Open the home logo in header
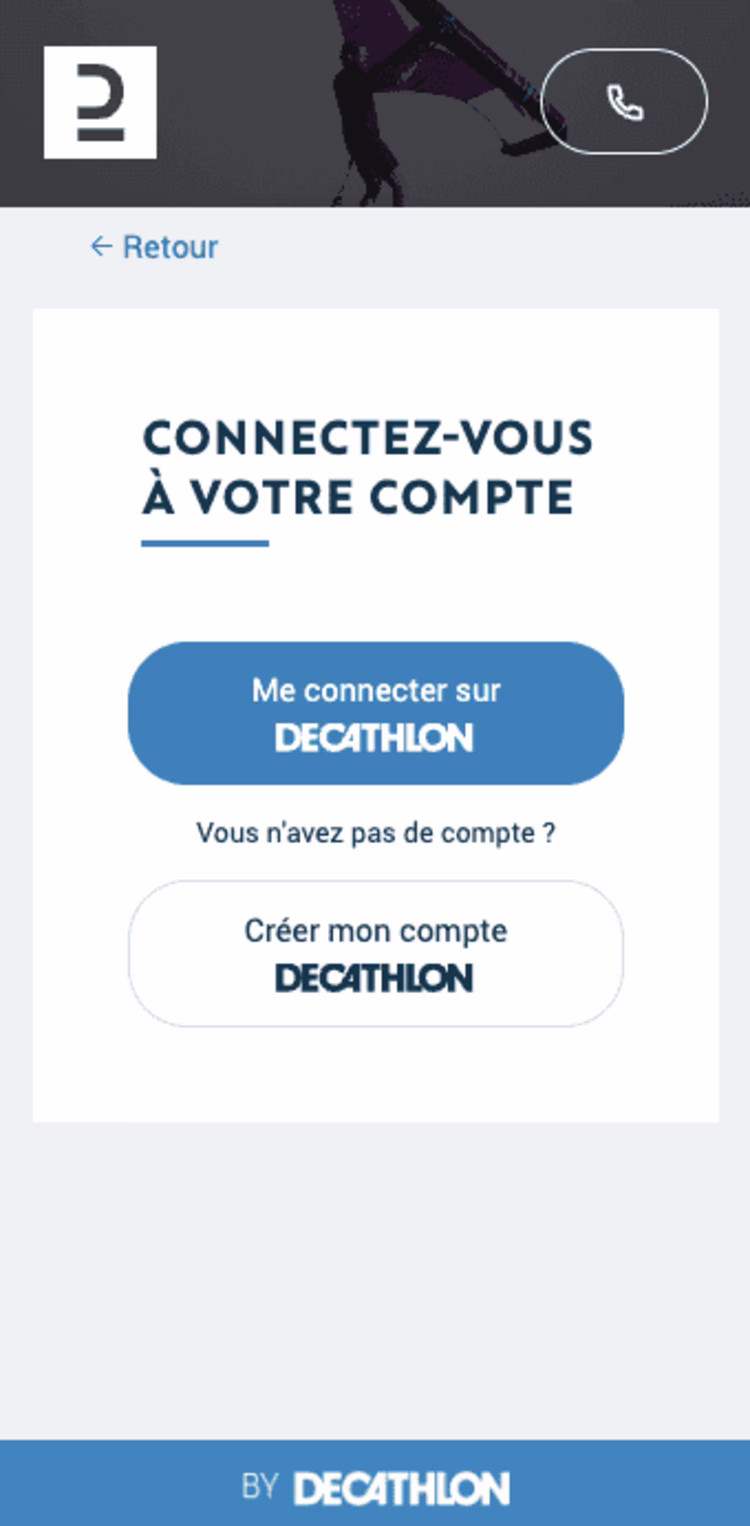Screen dimensions: 750x1526 pos(100,102)
